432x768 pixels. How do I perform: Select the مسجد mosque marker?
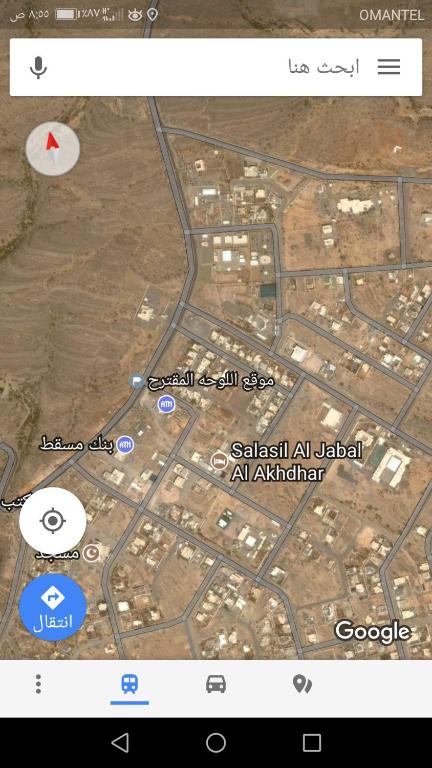click(x=91, y=553)
